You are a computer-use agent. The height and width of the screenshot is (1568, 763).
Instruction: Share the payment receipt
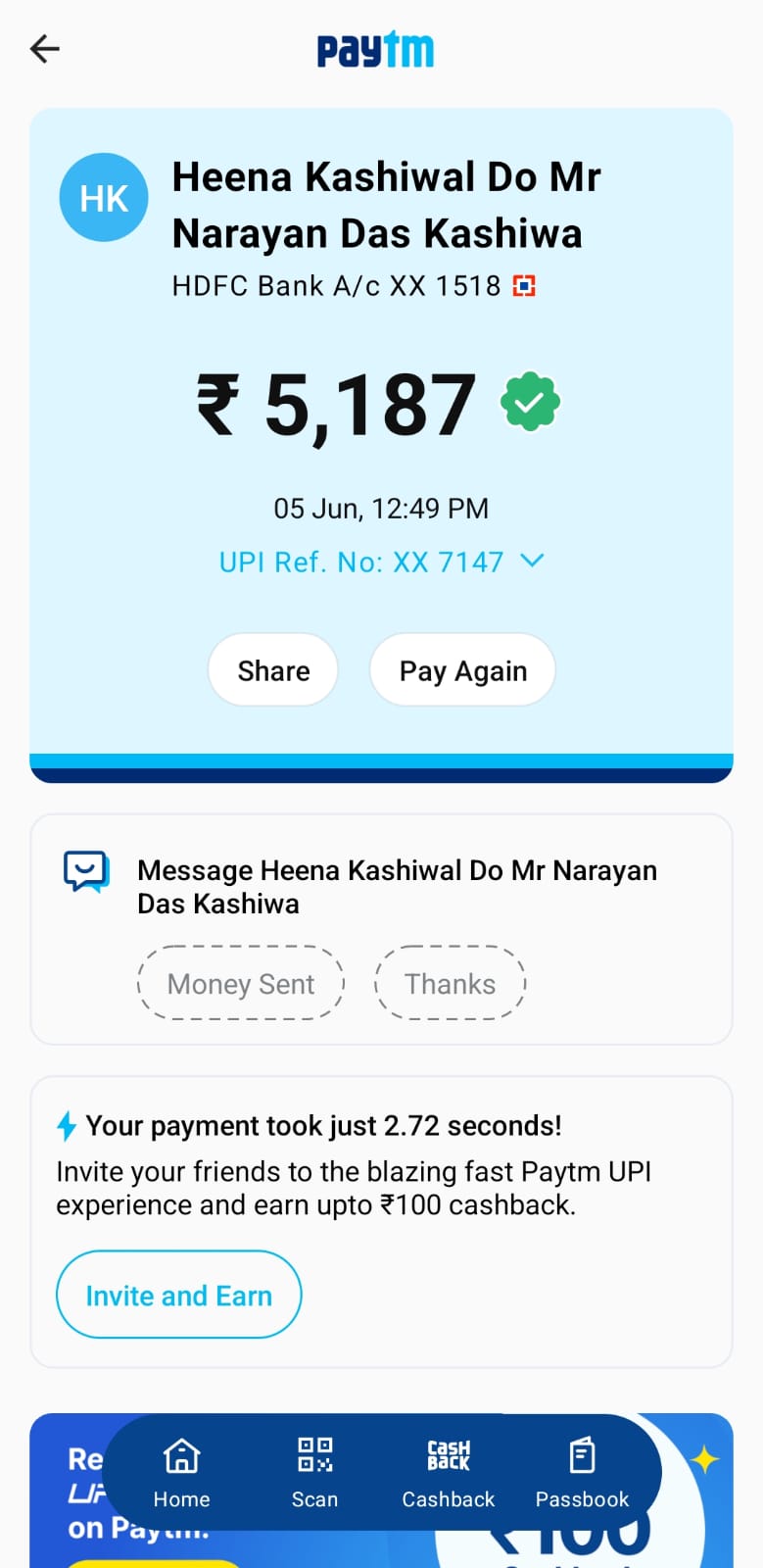point(273,670)
